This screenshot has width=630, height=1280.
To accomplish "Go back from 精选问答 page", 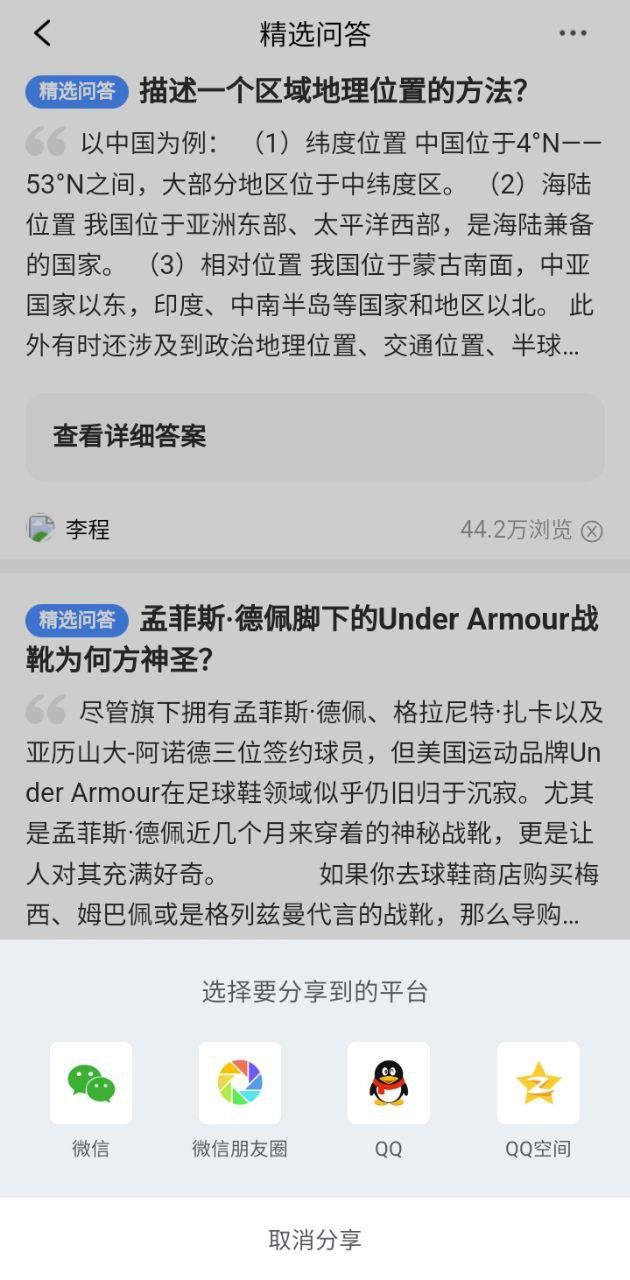I will [x=42, y=33].
